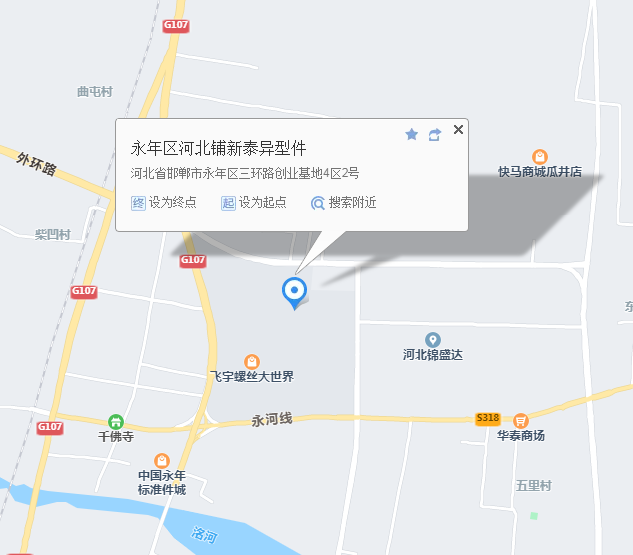Screen dimensions: 633x555
Task: Set as starting point (设为起点)
Action: [253, 202]
